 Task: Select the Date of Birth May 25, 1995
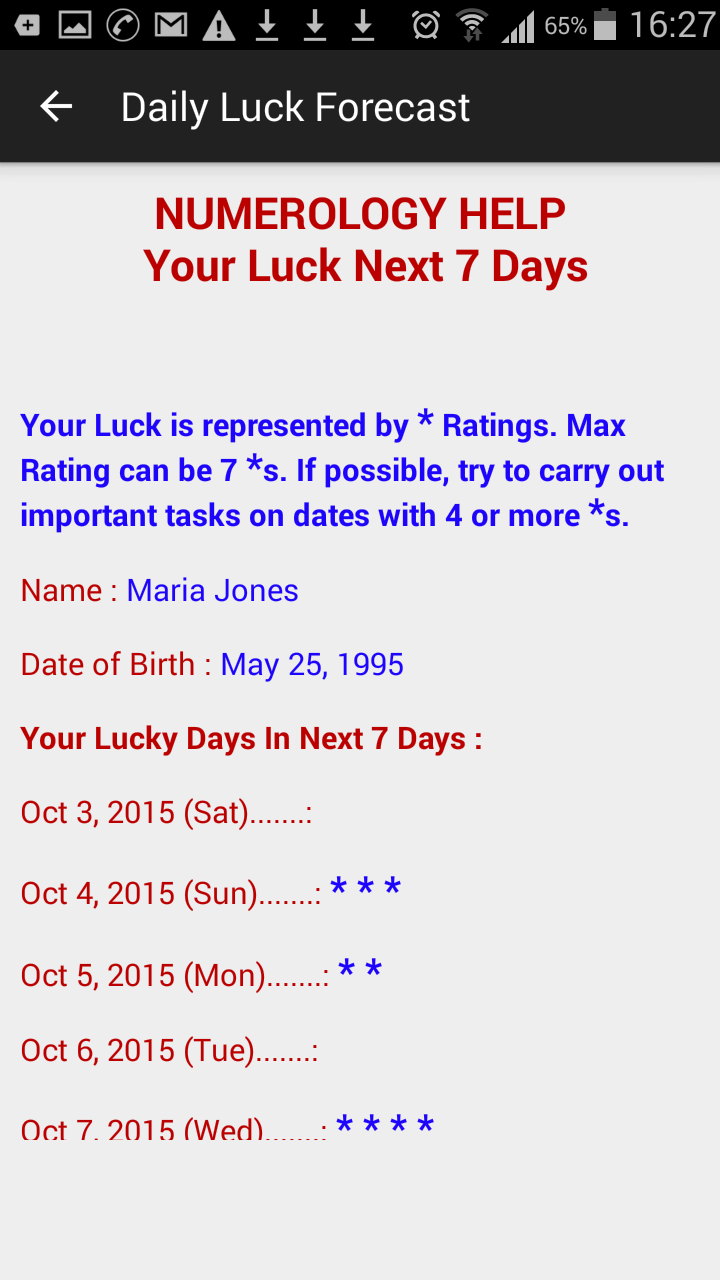click(x=311, y=664)
